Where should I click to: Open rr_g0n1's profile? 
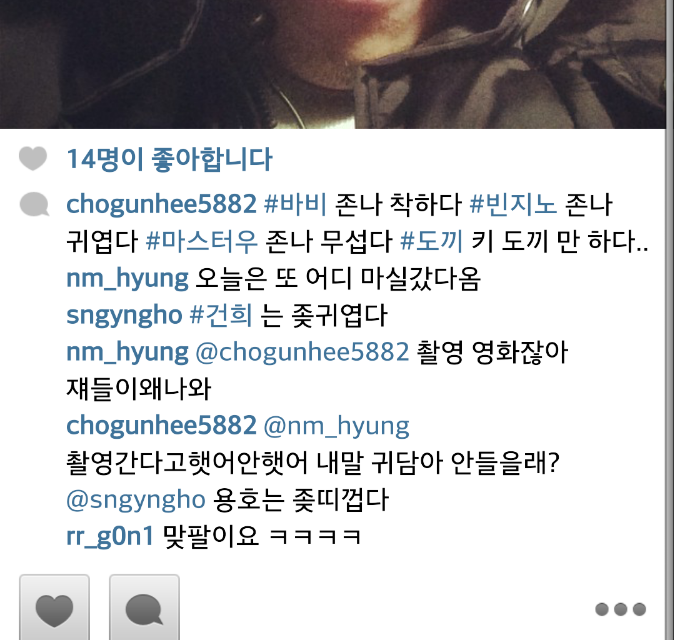tap(110, 536)
